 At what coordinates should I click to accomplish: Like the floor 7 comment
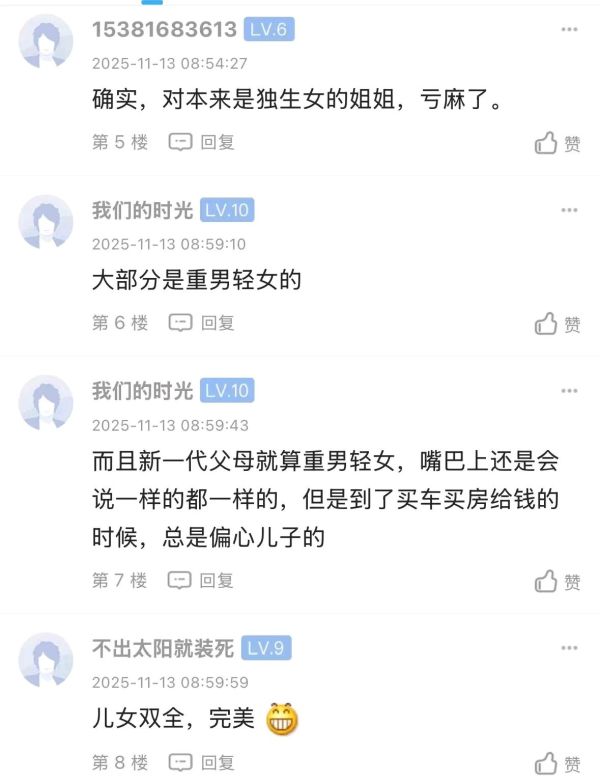click(x=557, y=581)
